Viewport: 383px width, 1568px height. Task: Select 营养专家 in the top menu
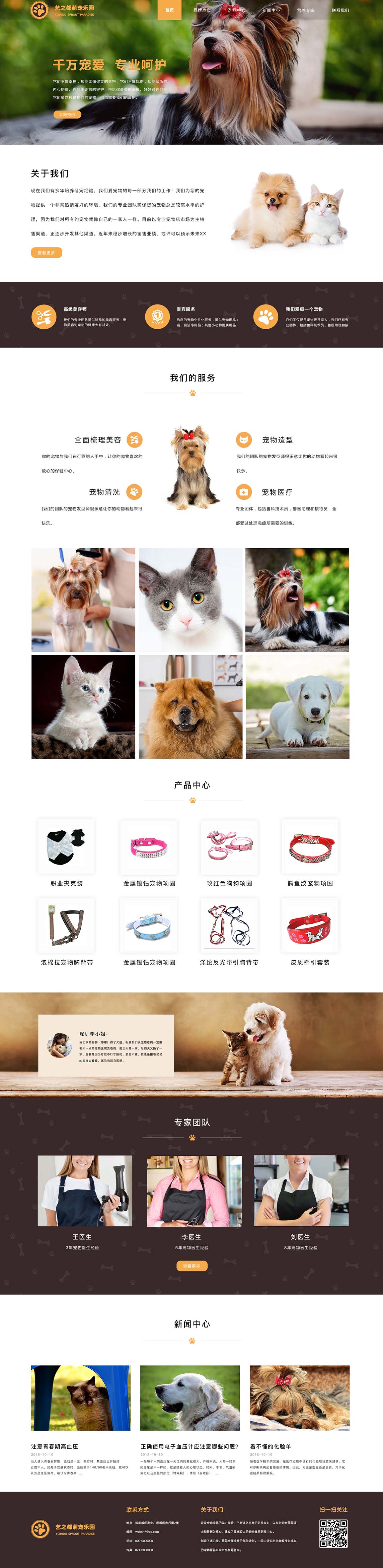point(305,10)
